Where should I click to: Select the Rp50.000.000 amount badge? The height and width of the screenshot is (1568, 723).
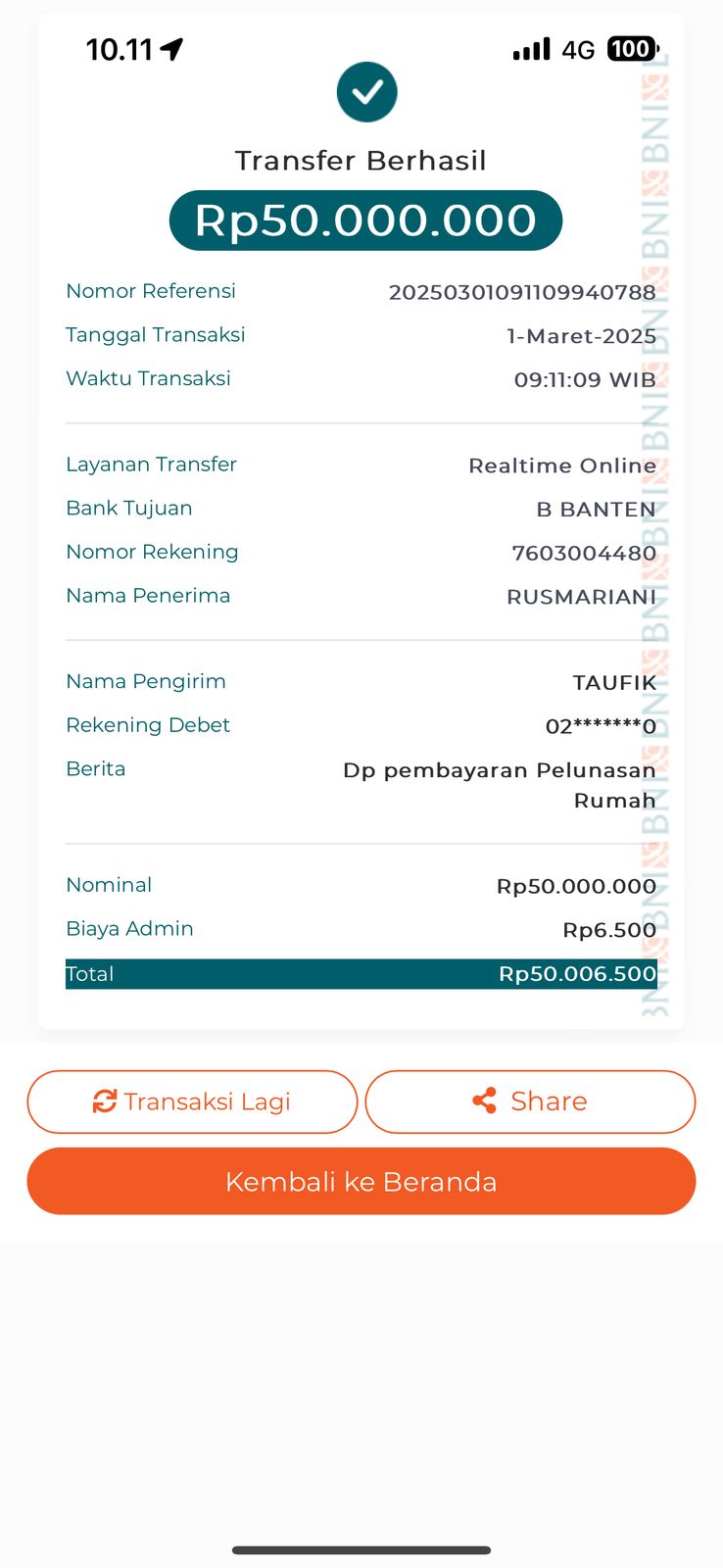366,220
